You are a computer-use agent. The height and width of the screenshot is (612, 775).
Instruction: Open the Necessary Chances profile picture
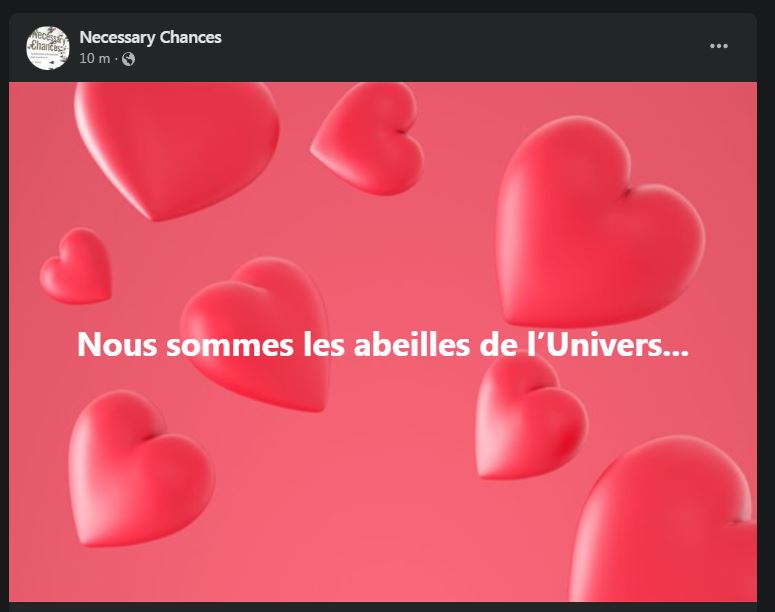[x=47, y=47]
